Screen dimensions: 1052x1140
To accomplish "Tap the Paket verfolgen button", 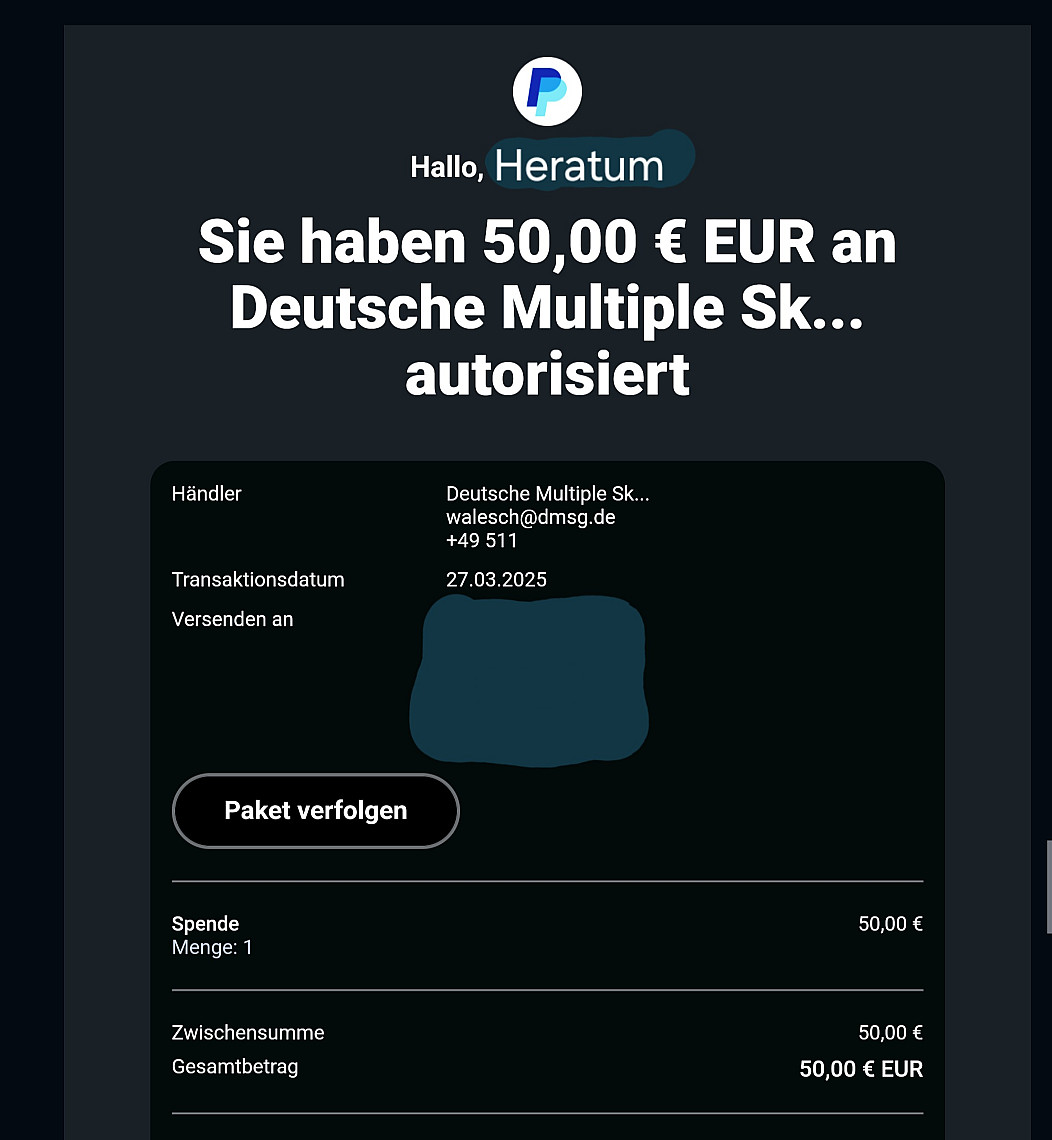I will point(315,810).
